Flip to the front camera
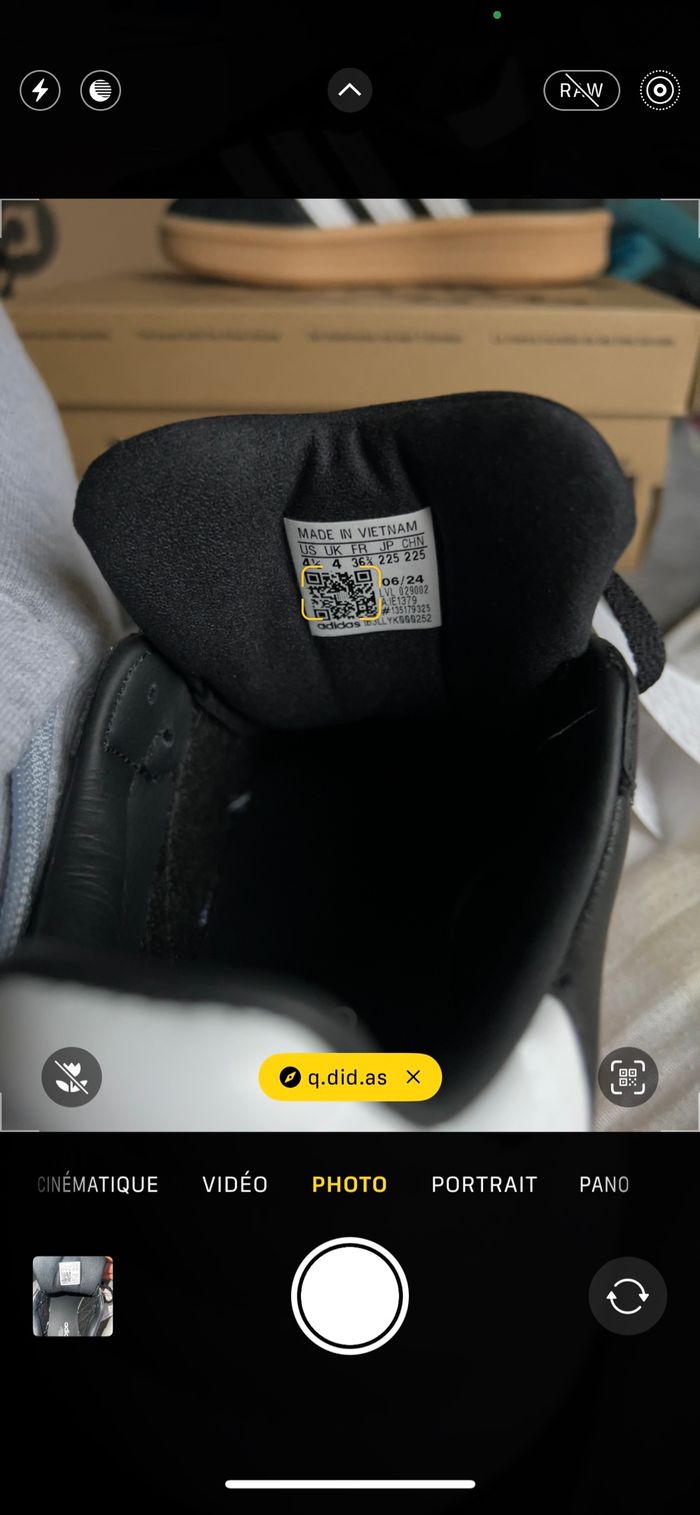 [x=627, y=1296]
